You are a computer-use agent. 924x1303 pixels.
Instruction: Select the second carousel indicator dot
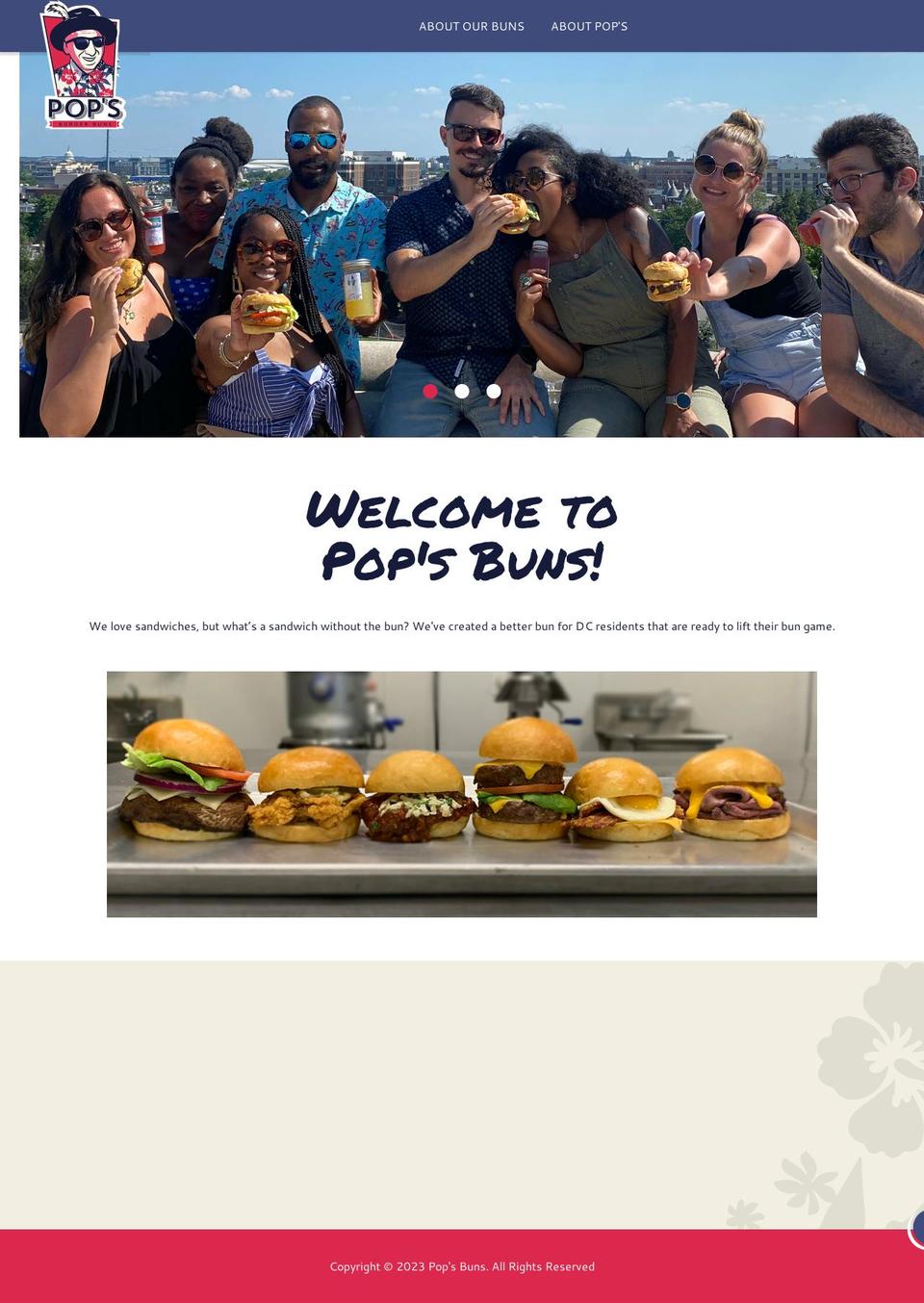[461, 391]
